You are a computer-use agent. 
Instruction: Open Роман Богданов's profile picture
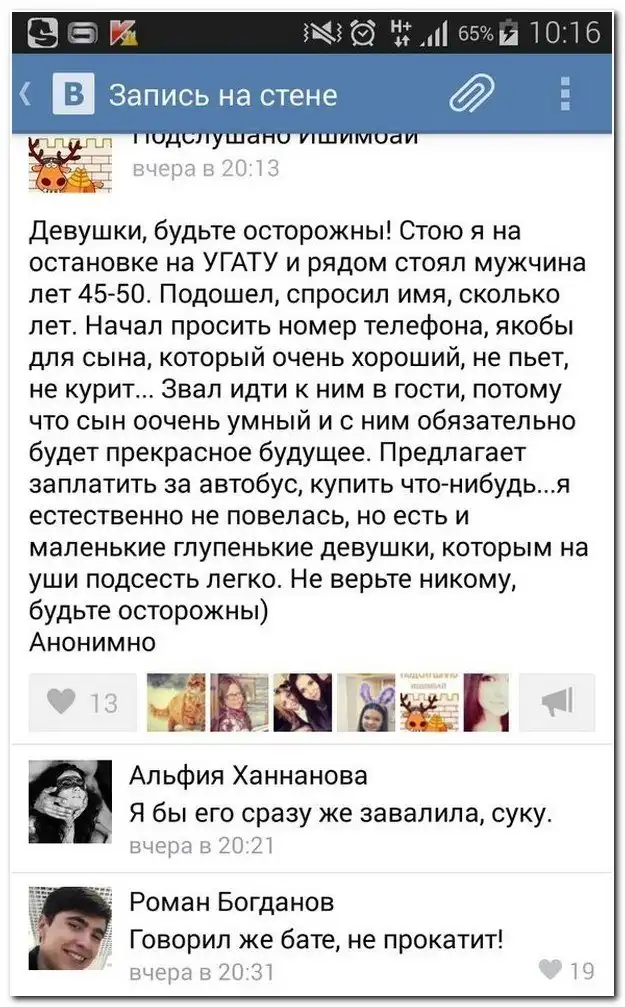click(x=69, y=928)
